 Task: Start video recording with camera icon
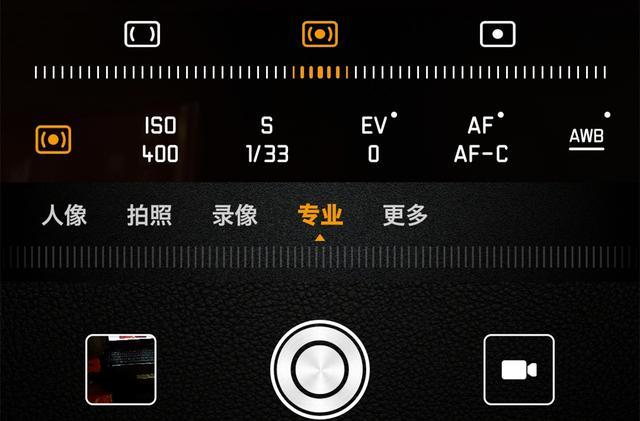(518, 369)
